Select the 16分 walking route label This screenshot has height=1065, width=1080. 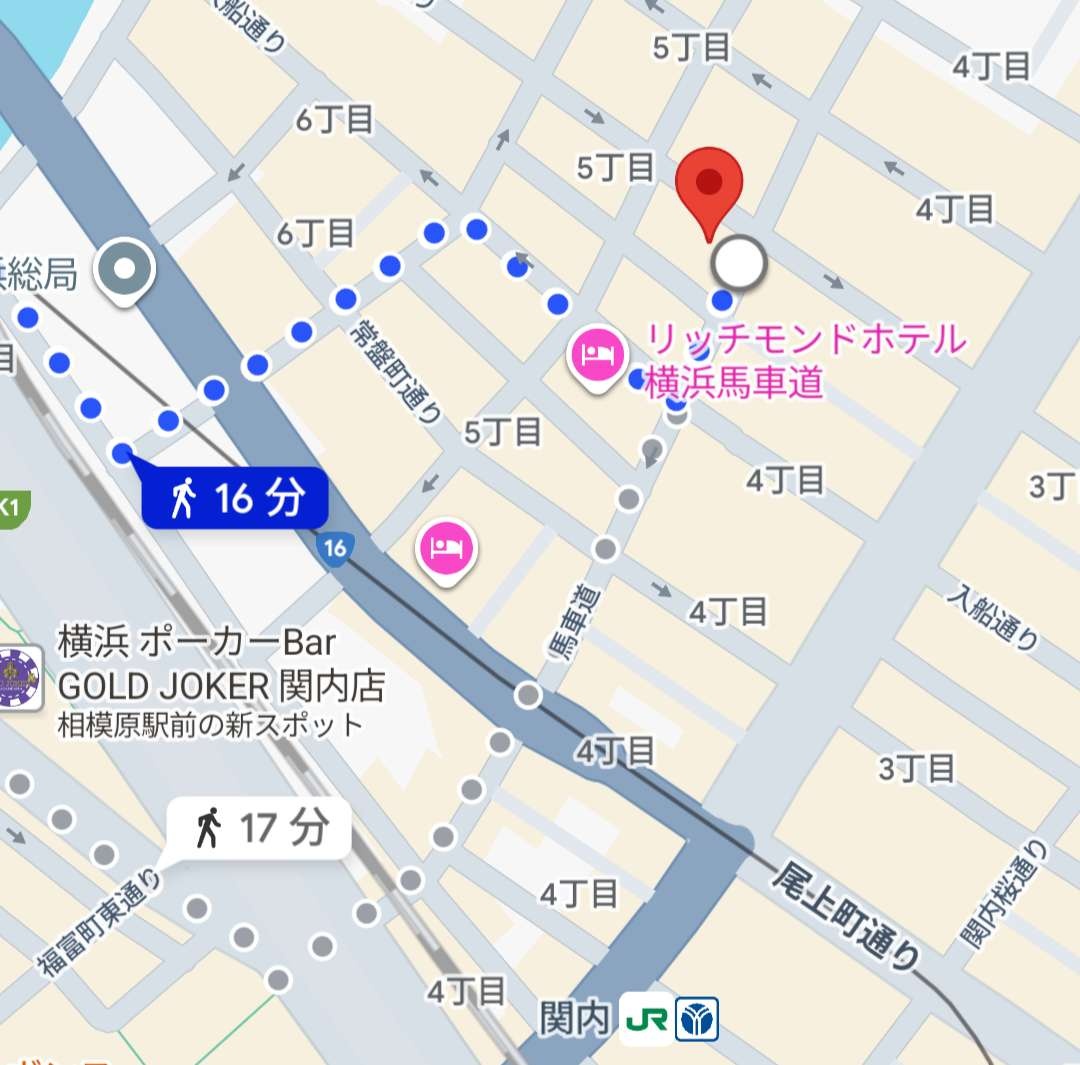point(235,497)
